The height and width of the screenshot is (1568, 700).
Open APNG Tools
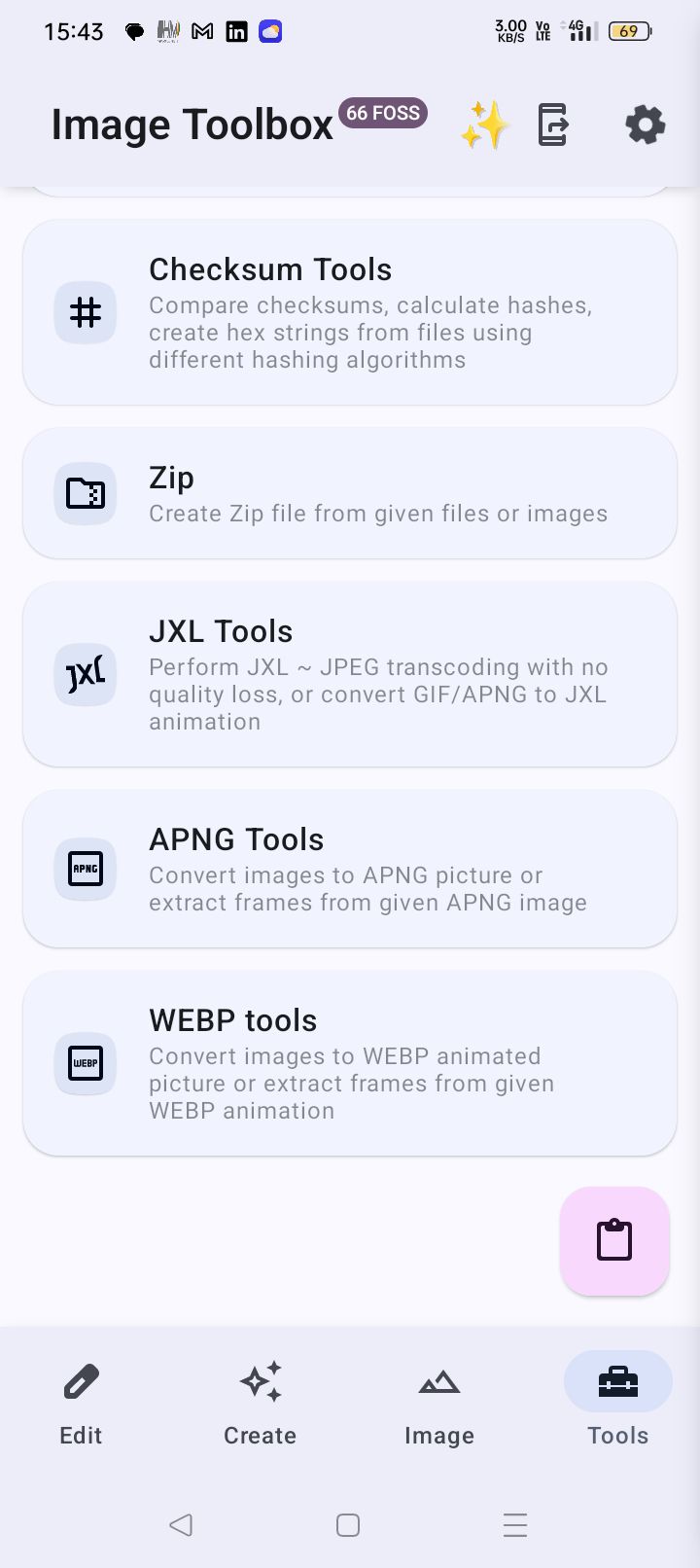[x=350, y=869]
